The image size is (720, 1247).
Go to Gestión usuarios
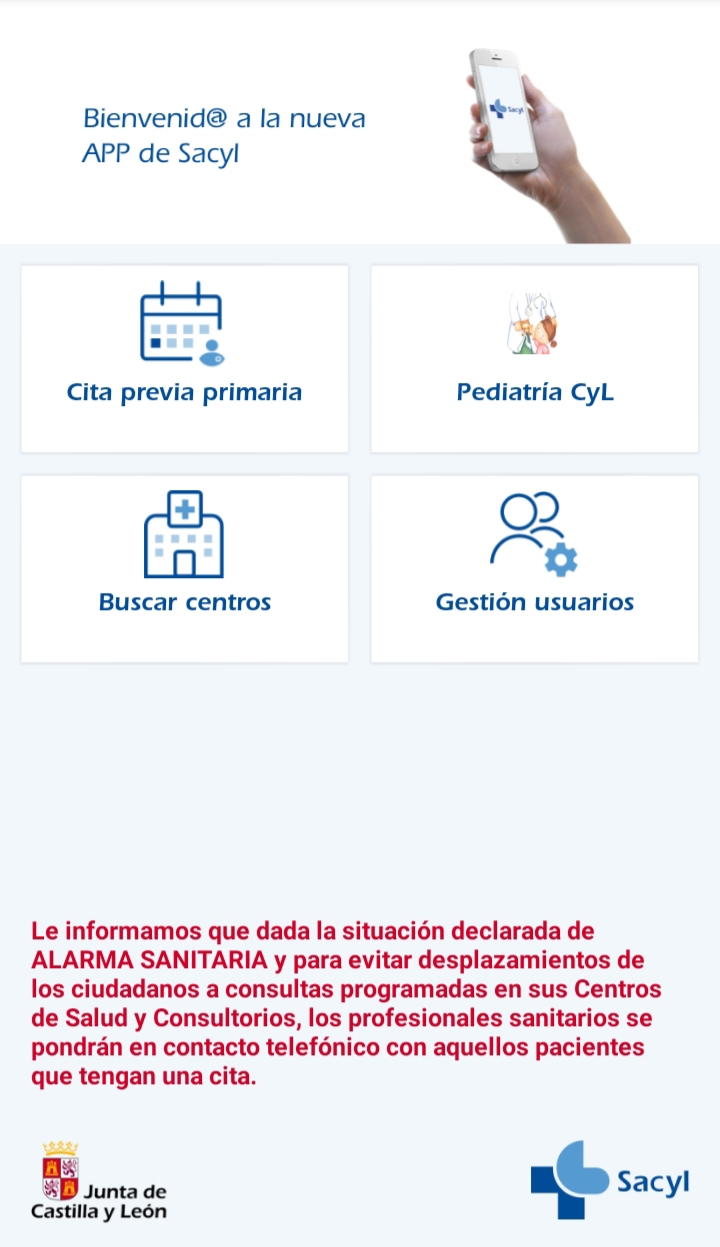pyautogui.click(x=535, y=568)
